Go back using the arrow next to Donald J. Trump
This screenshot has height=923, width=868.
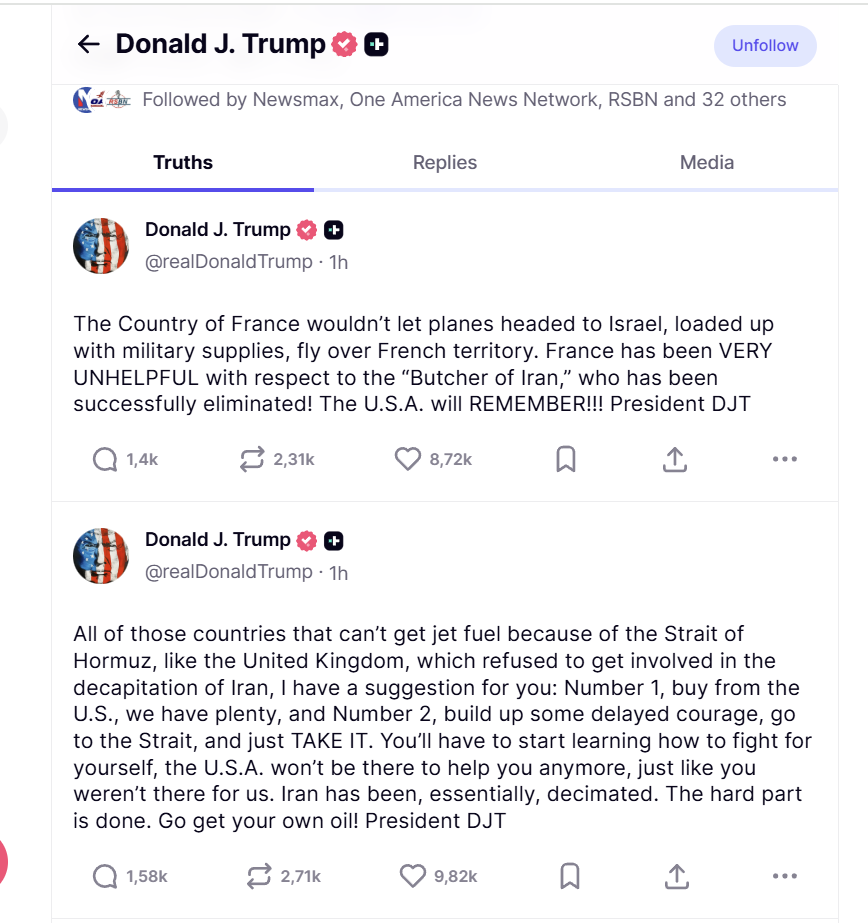coord(89,44)
